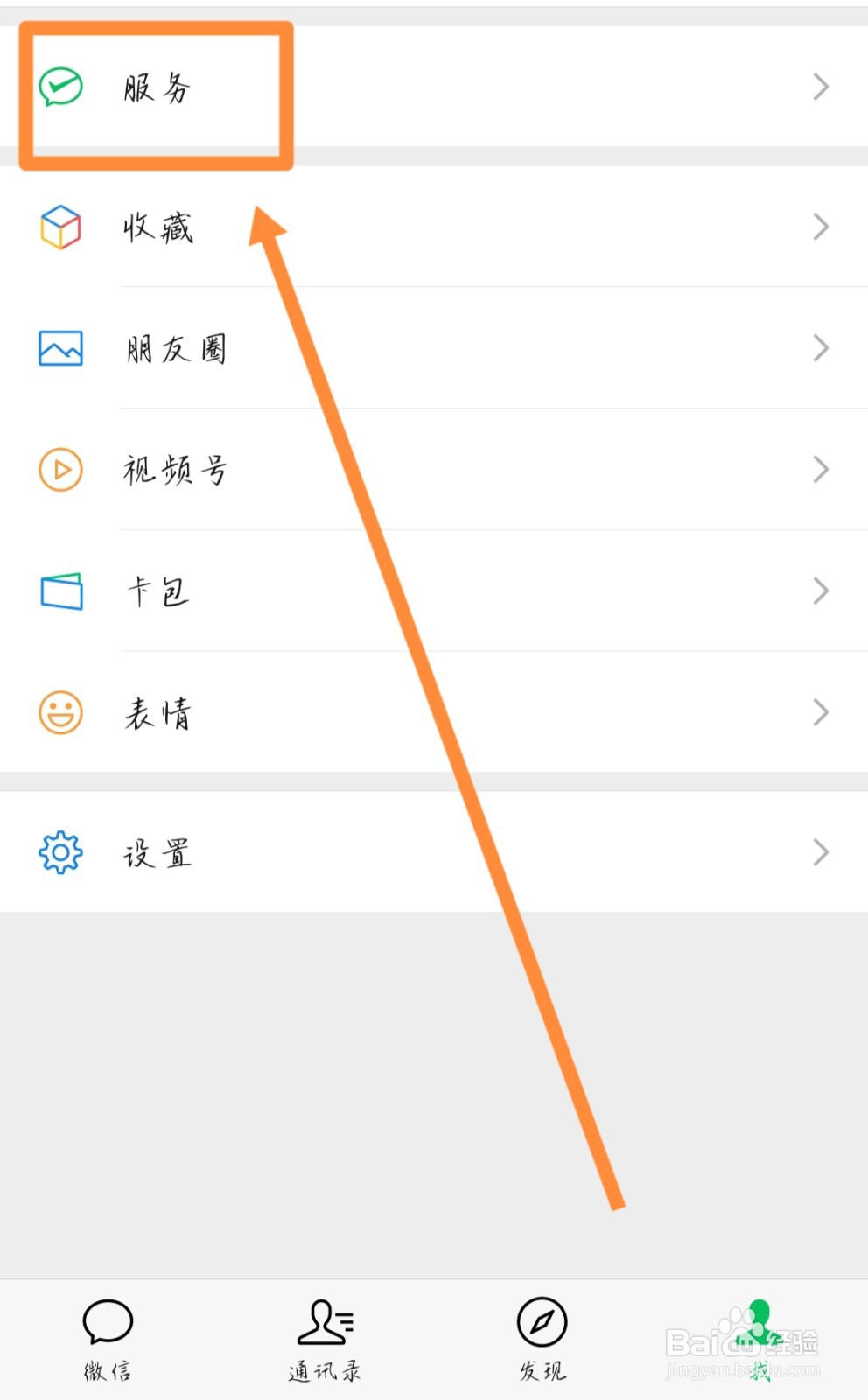Click the 卡包 wallet icon

click(x=59, y=591)
